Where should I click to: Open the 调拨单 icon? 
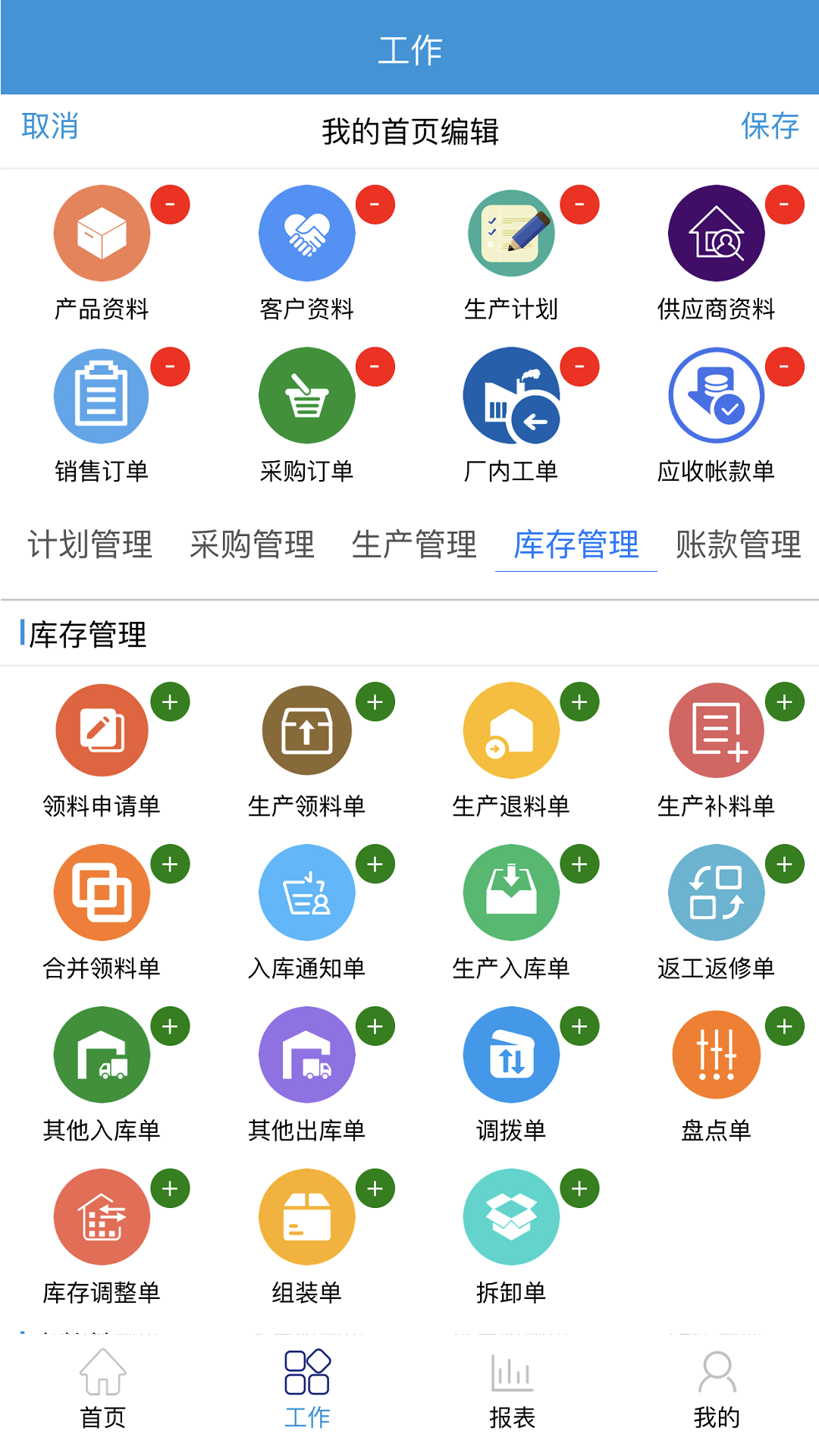pos(511,1054)
